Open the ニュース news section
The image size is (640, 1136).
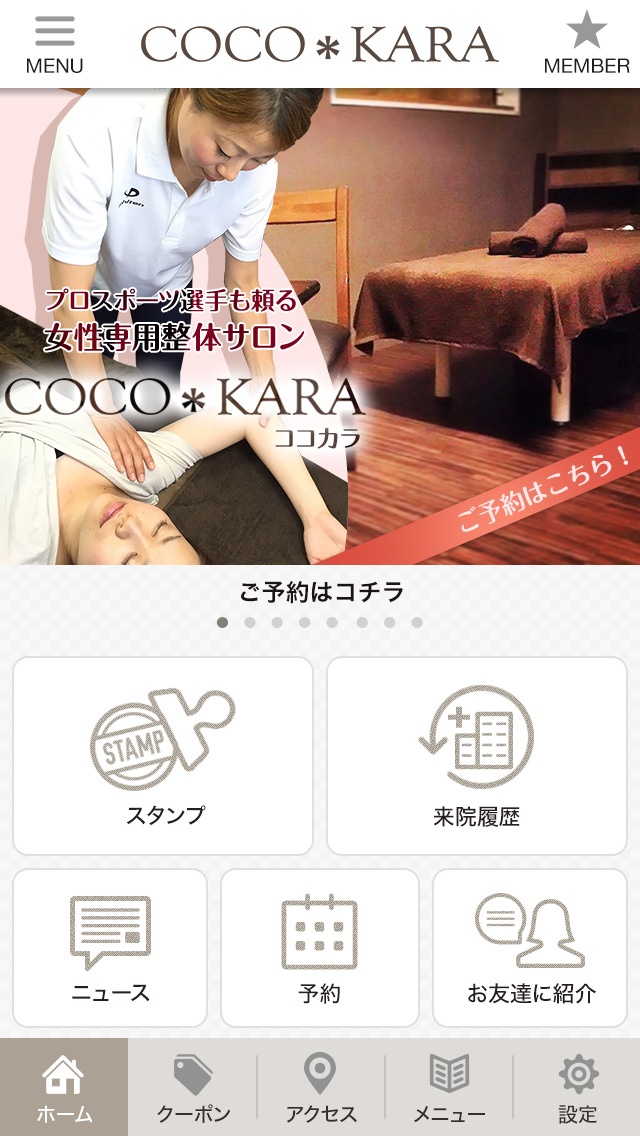(x=110, y=947)
